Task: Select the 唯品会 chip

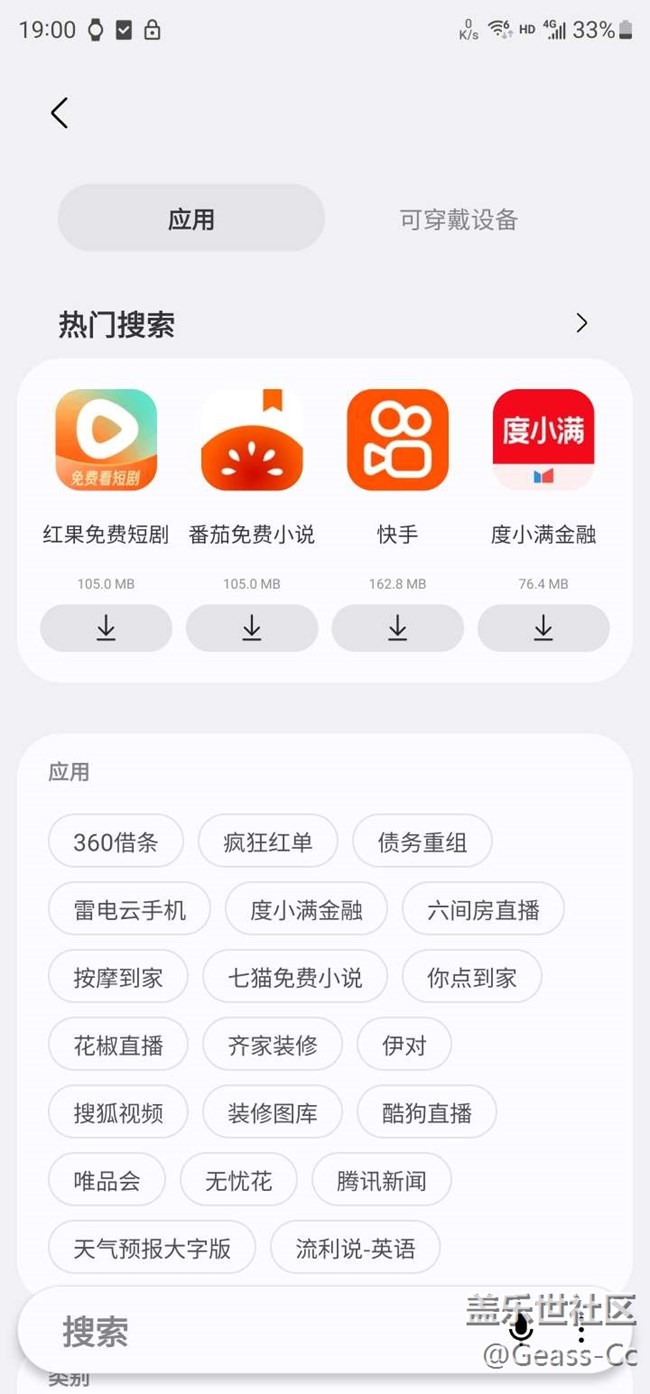Action: [107, 1181]
